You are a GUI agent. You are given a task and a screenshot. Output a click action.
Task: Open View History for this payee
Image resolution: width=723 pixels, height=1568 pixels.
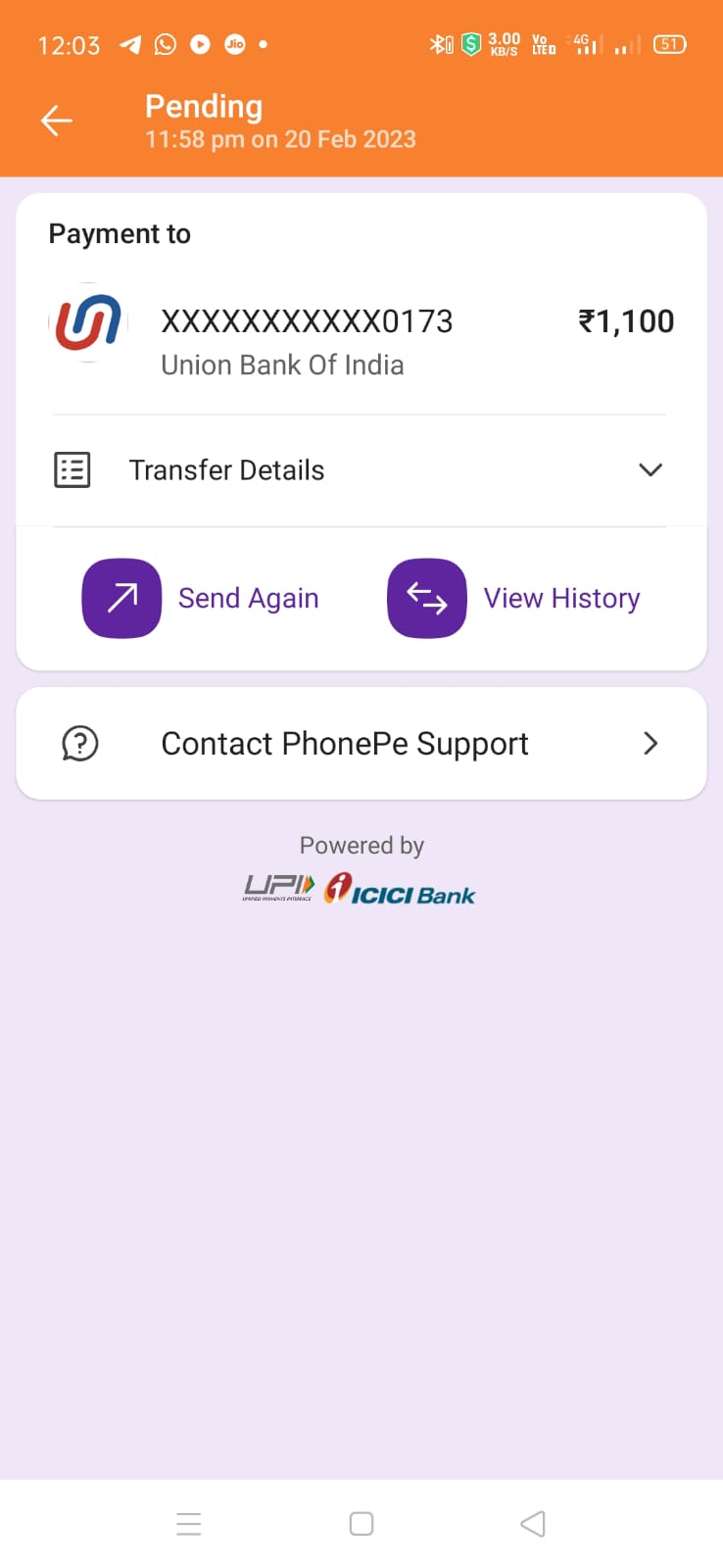pyautogui.click(x=513, y=598)
